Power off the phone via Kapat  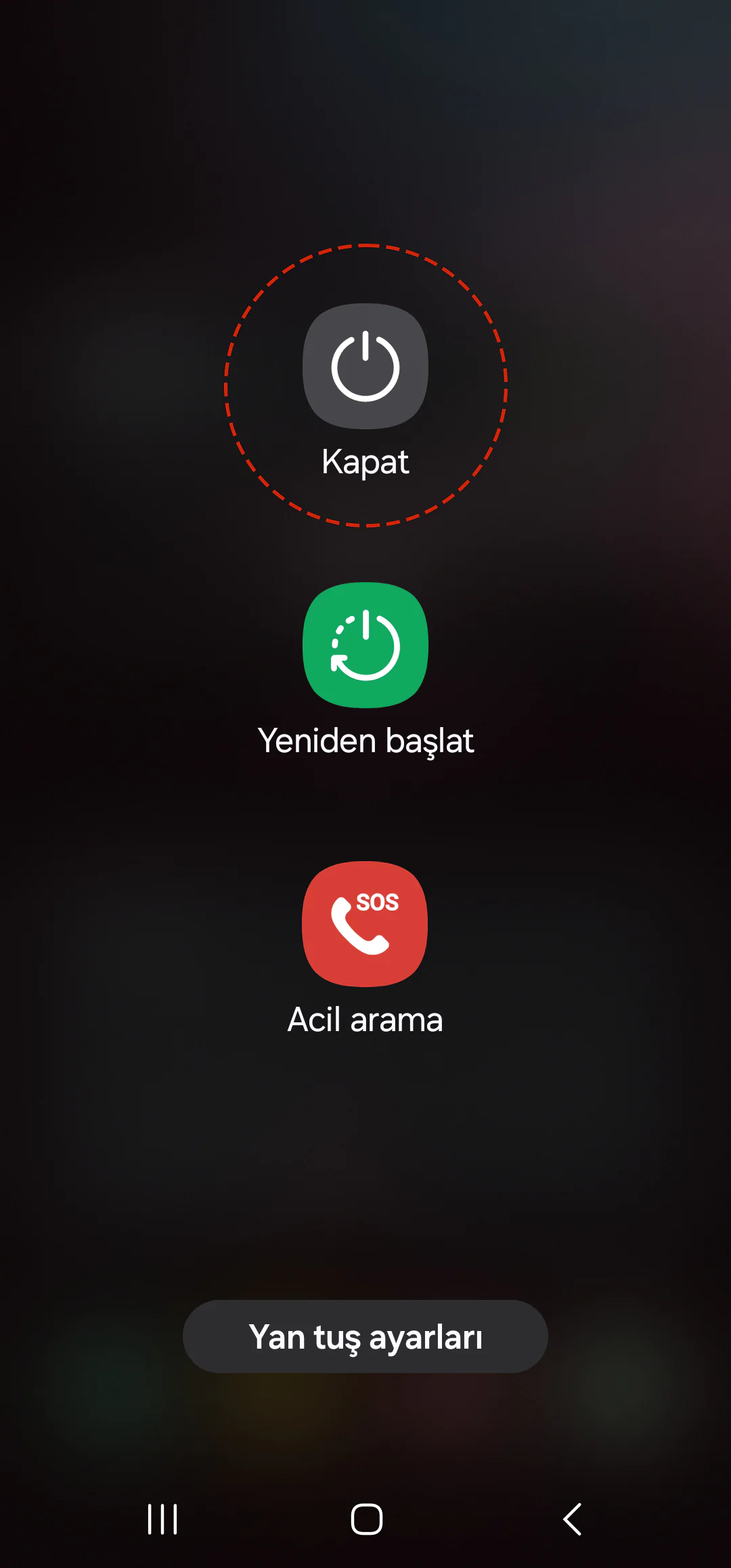(365, 367)
